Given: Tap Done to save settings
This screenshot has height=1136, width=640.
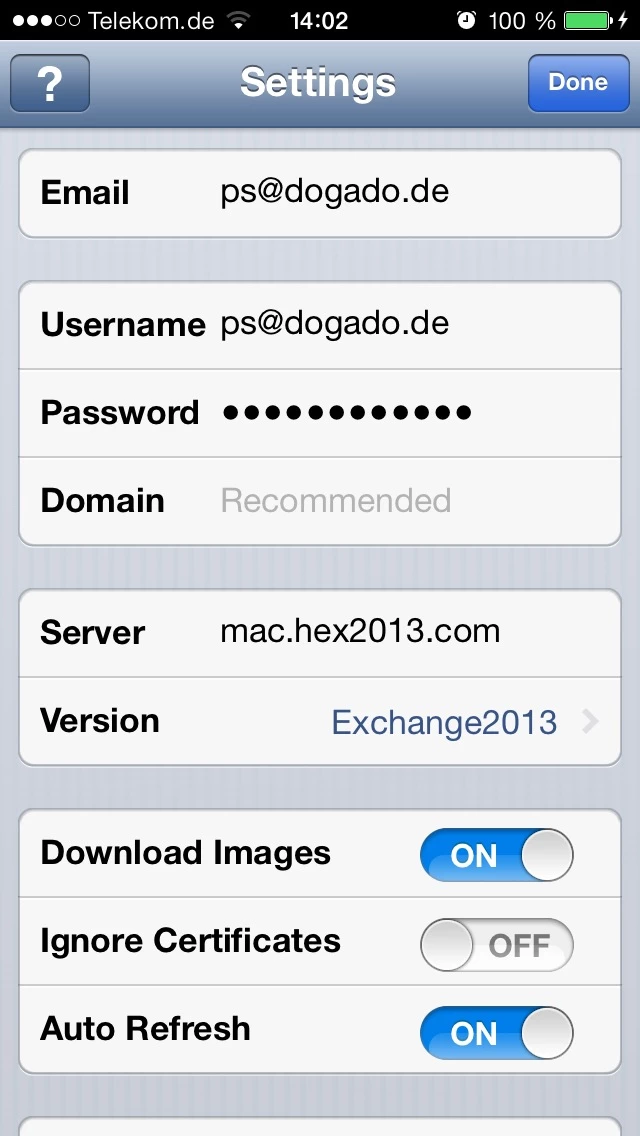Looking at the screenshot, I should coord(578,83).
